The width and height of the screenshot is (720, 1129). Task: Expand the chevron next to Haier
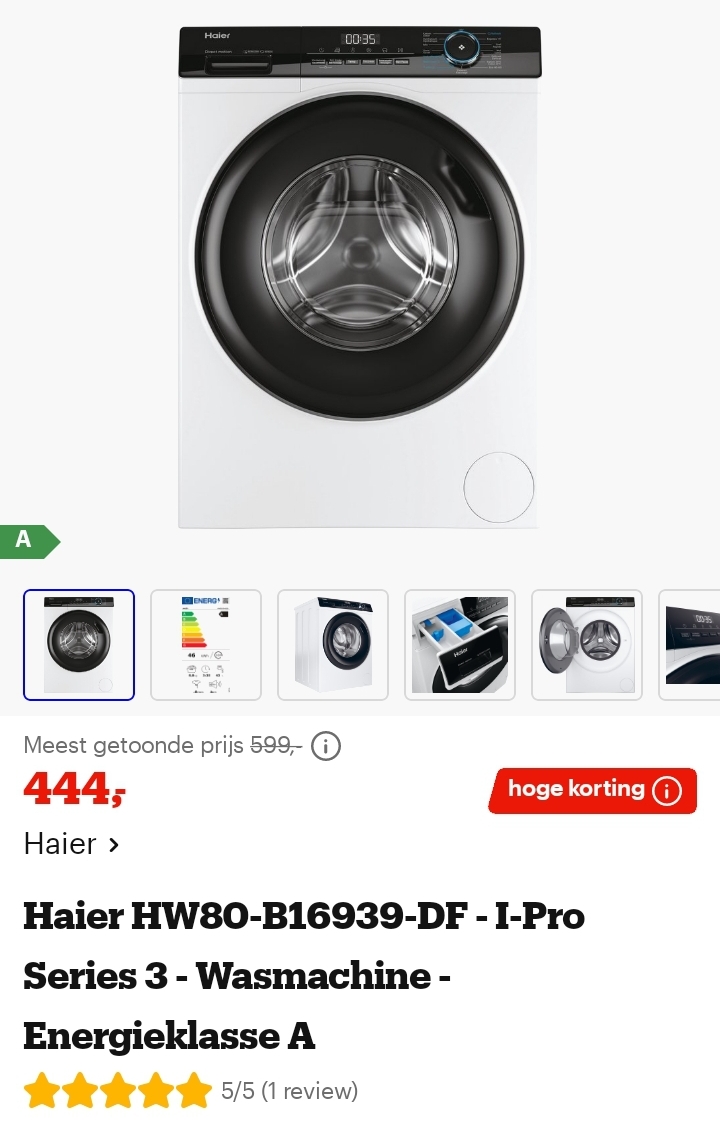(113, 845)
